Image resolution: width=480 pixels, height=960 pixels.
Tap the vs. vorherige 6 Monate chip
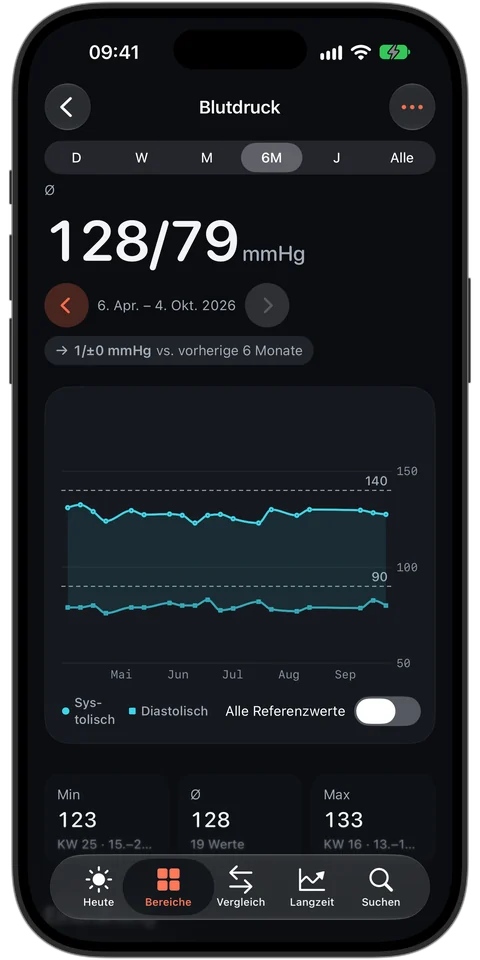click(x=179, y=351)
